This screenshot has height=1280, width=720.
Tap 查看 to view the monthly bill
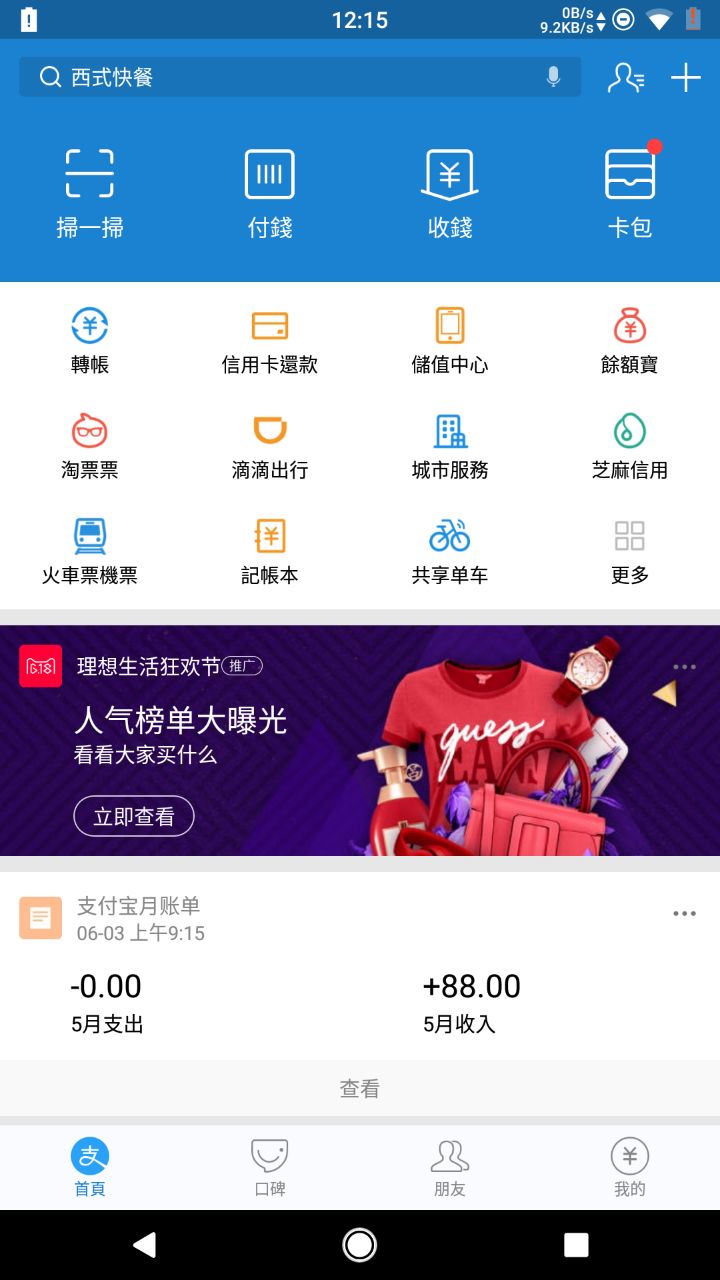pos(360,1088)
